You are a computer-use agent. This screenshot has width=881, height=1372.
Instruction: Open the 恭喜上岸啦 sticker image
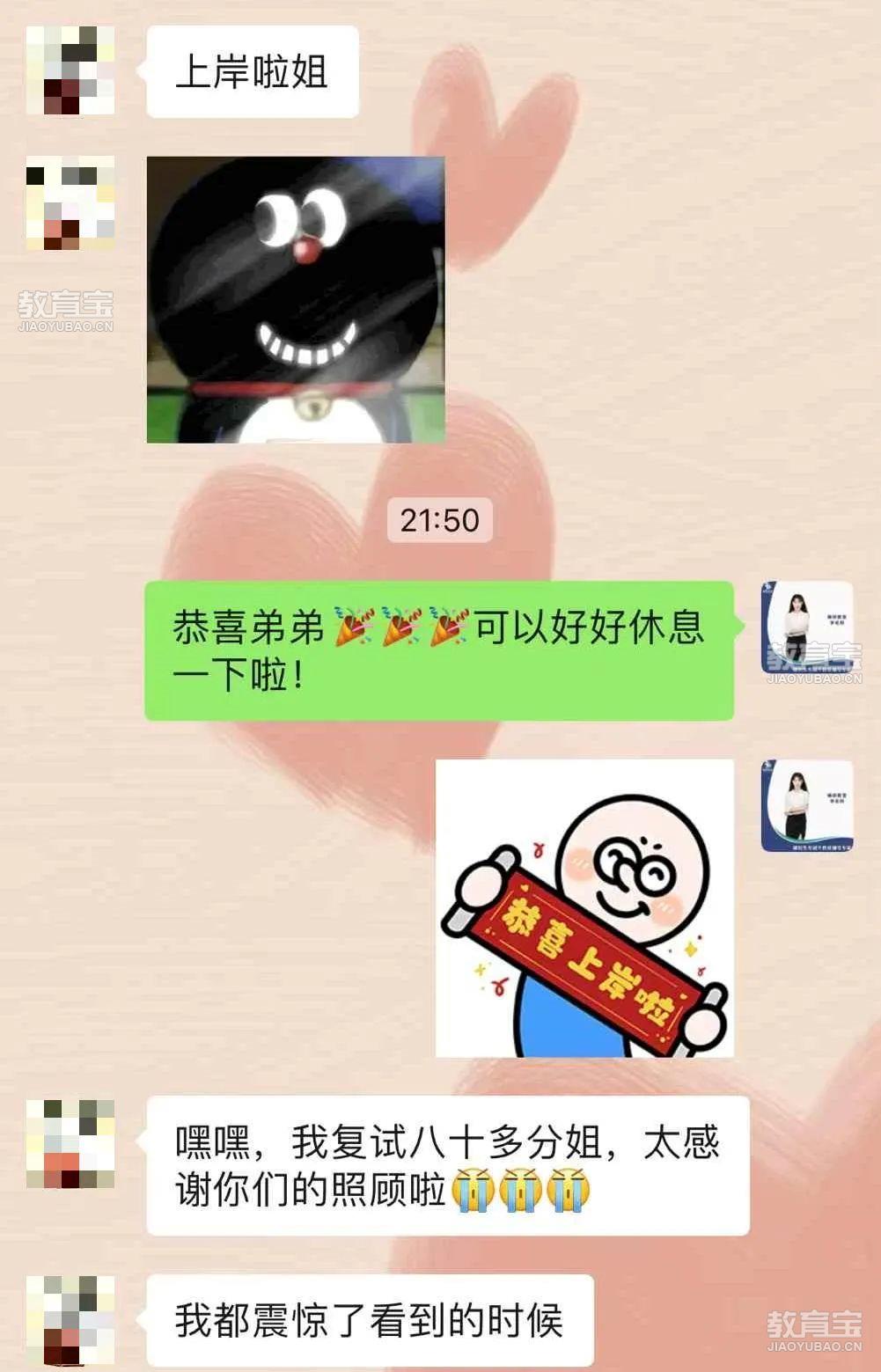tap(584, 907)
